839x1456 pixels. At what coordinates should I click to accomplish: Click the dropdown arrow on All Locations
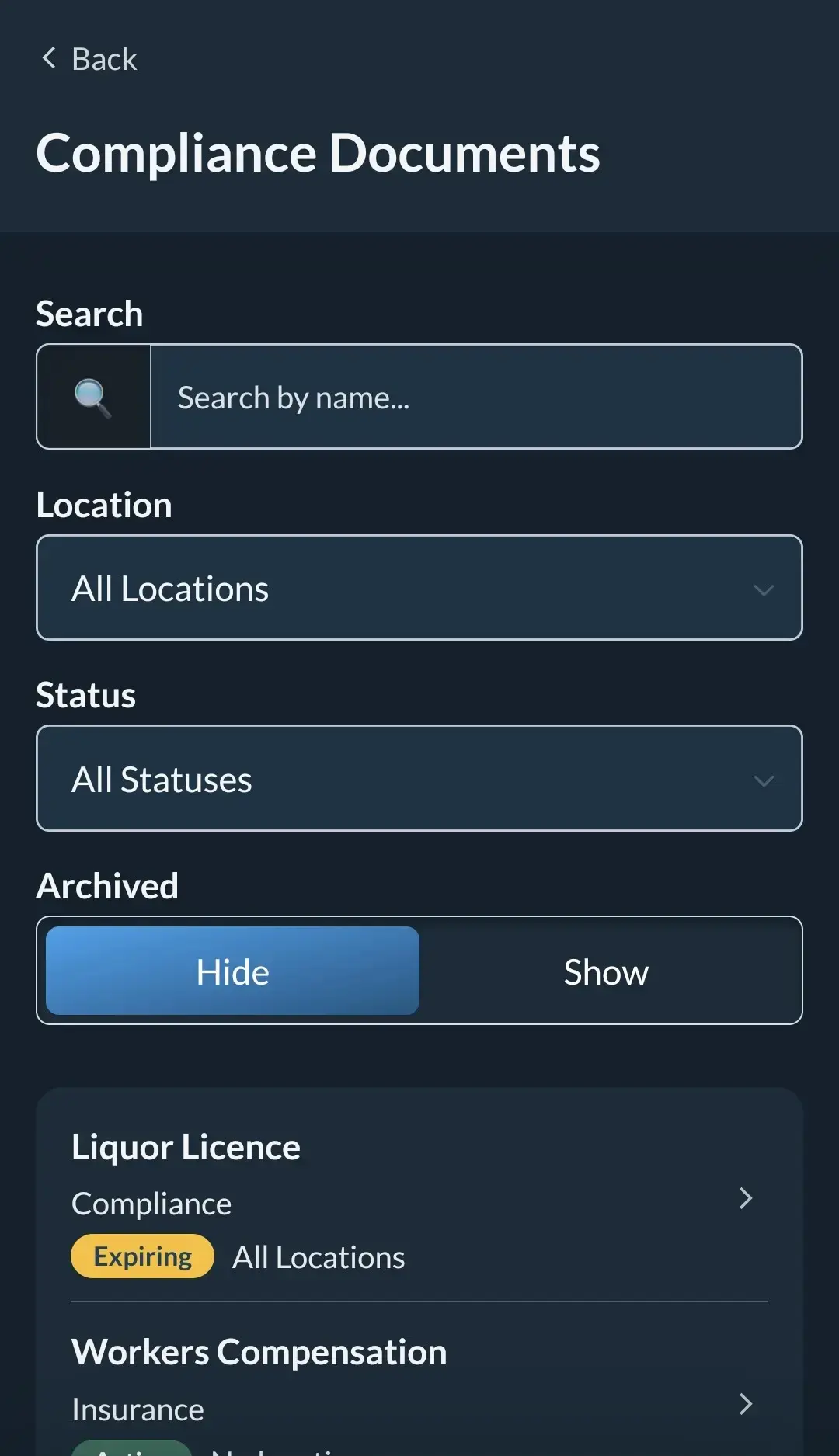point(764,590)
